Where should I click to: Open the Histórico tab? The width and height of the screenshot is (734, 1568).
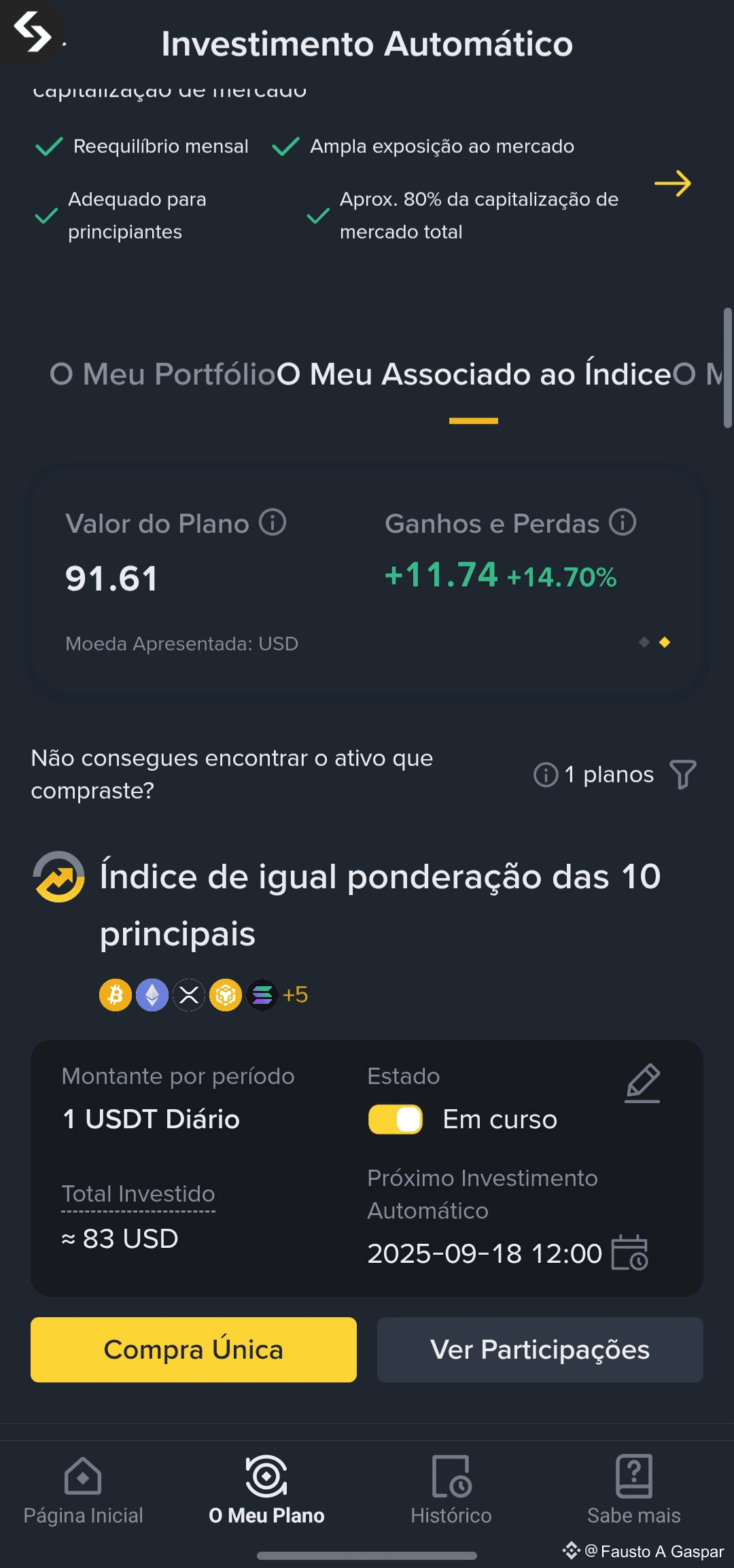click(x=451, y=1490)
